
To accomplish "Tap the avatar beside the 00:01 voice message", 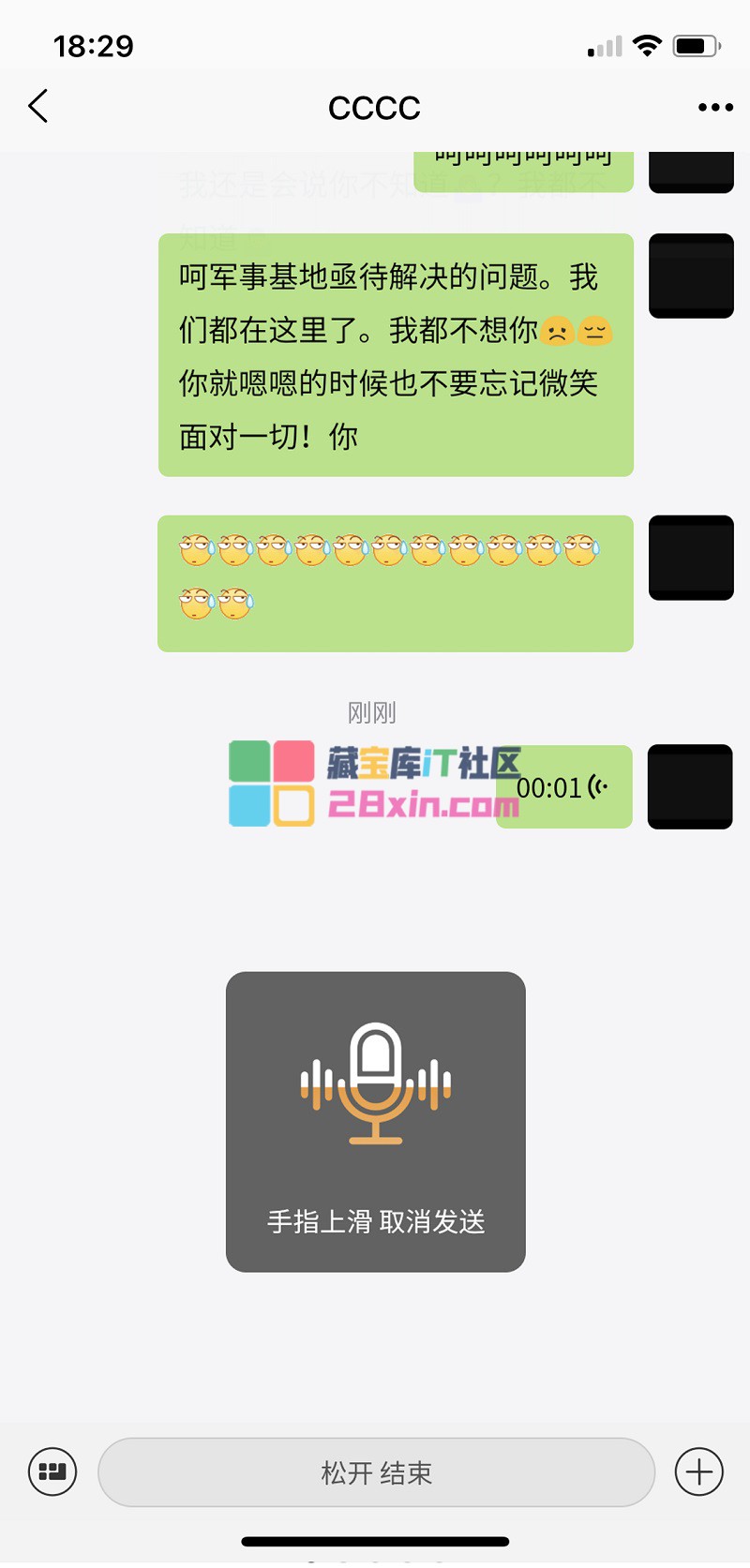I will point(690,786).
